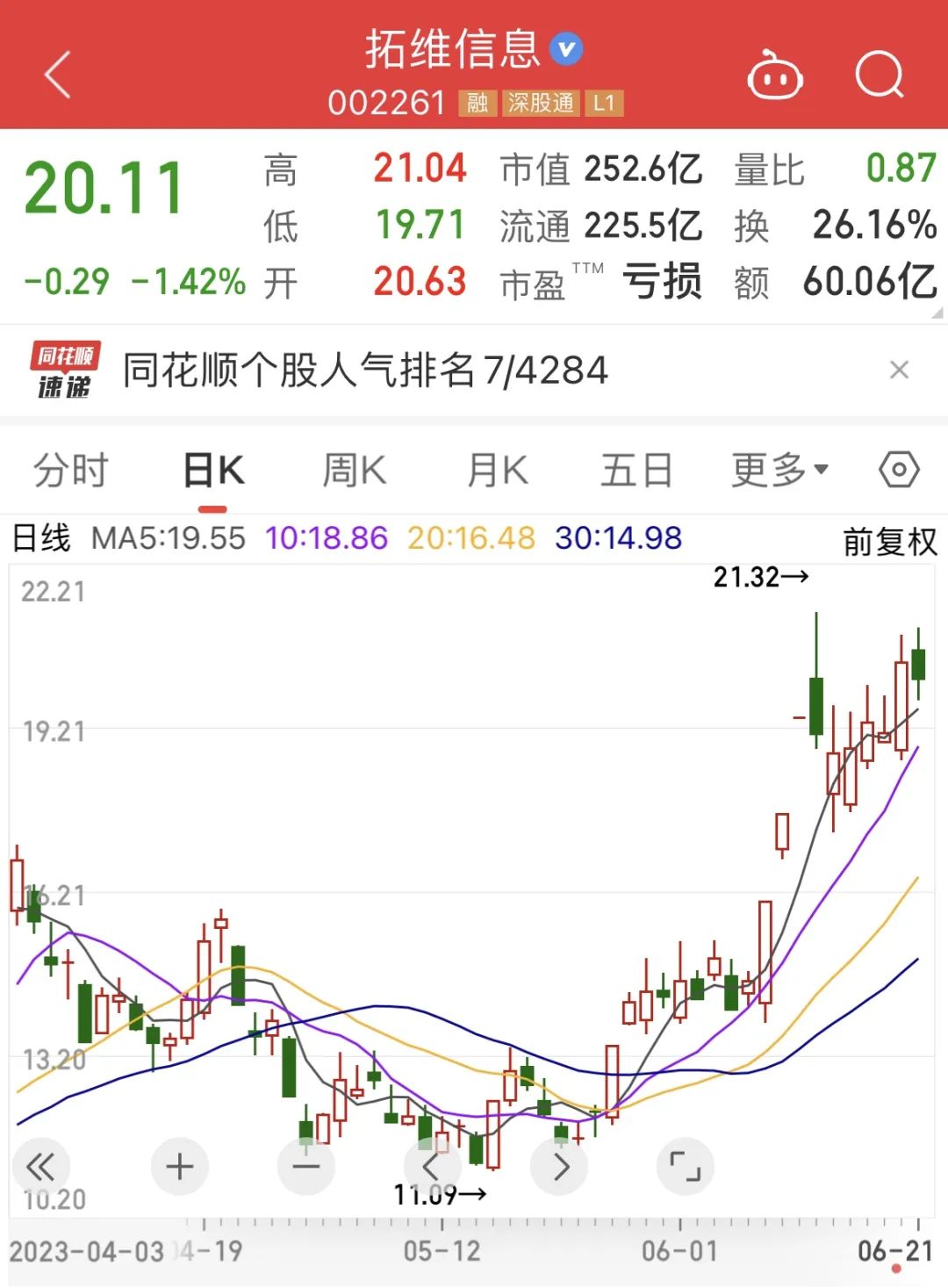Move chart one step left

point(432,1167)
